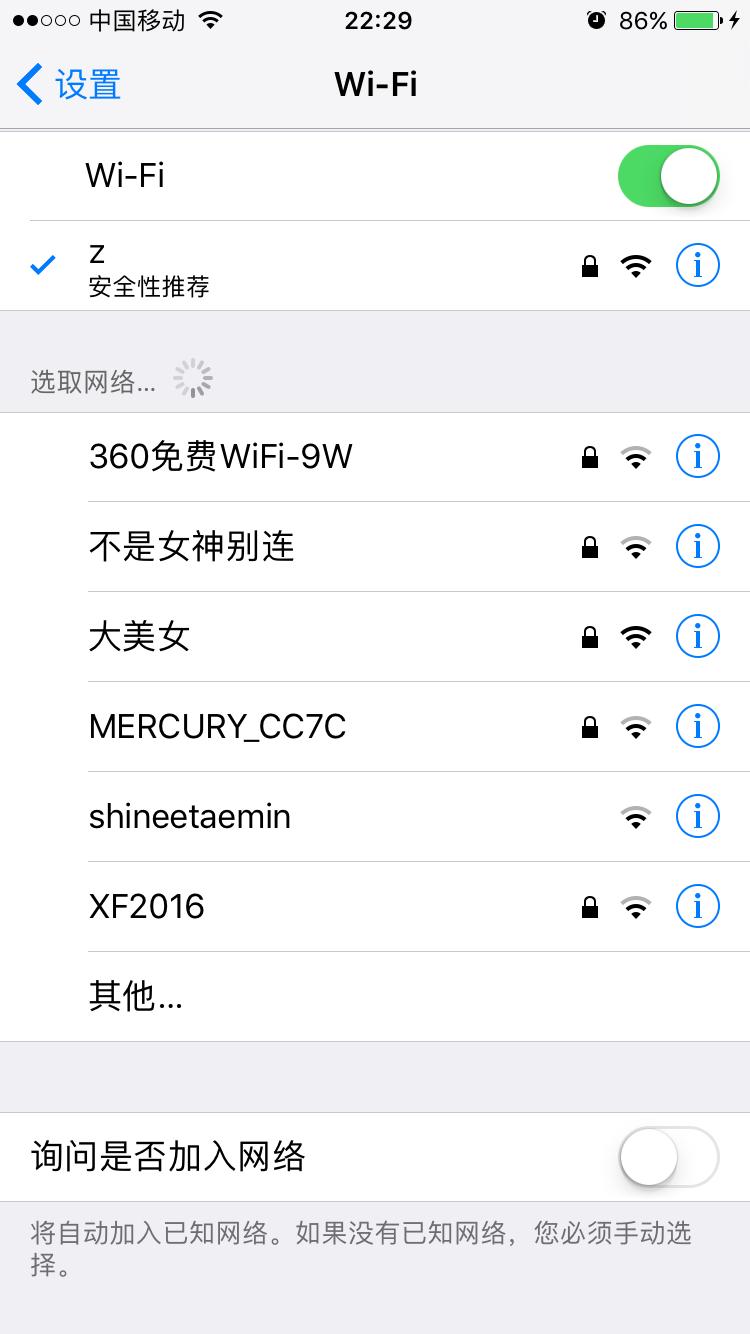750x1334 pixels.
Task: Tap the lock icon on 大美女 row
Action: [x=590, y=636]
